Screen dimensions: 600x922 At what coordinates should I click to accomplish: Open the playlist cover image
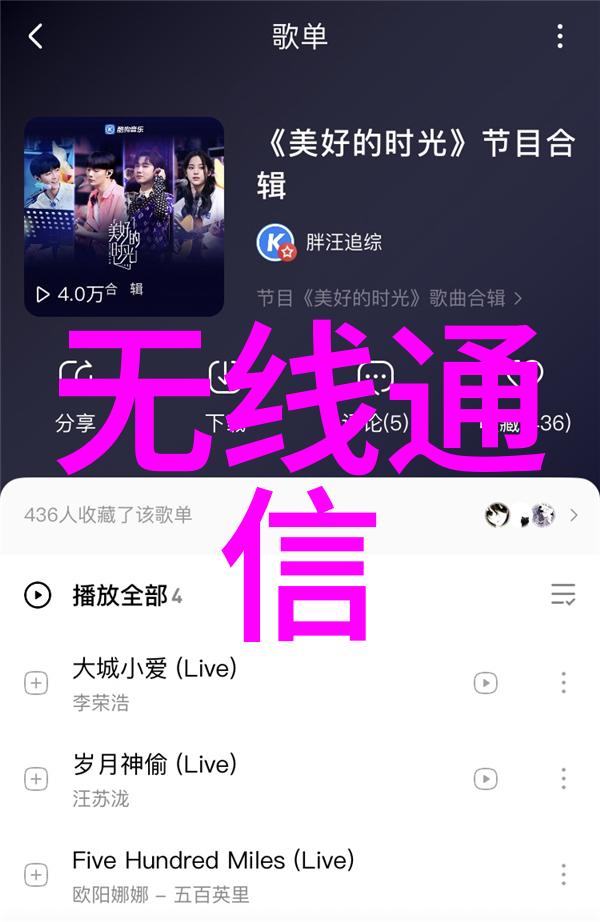[124, 216]
